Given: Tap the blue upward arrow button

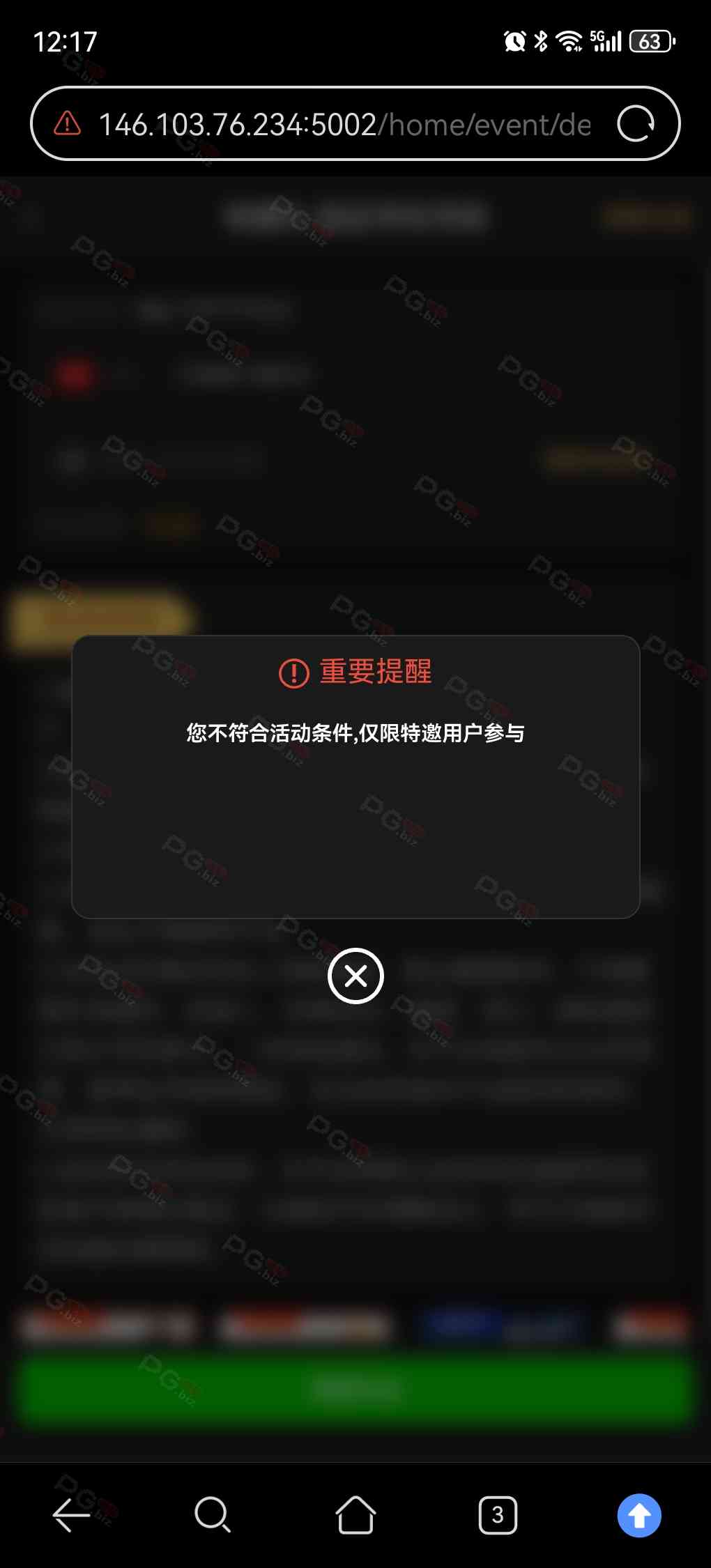Looking at the screenshot, I should pos(639,1515).
